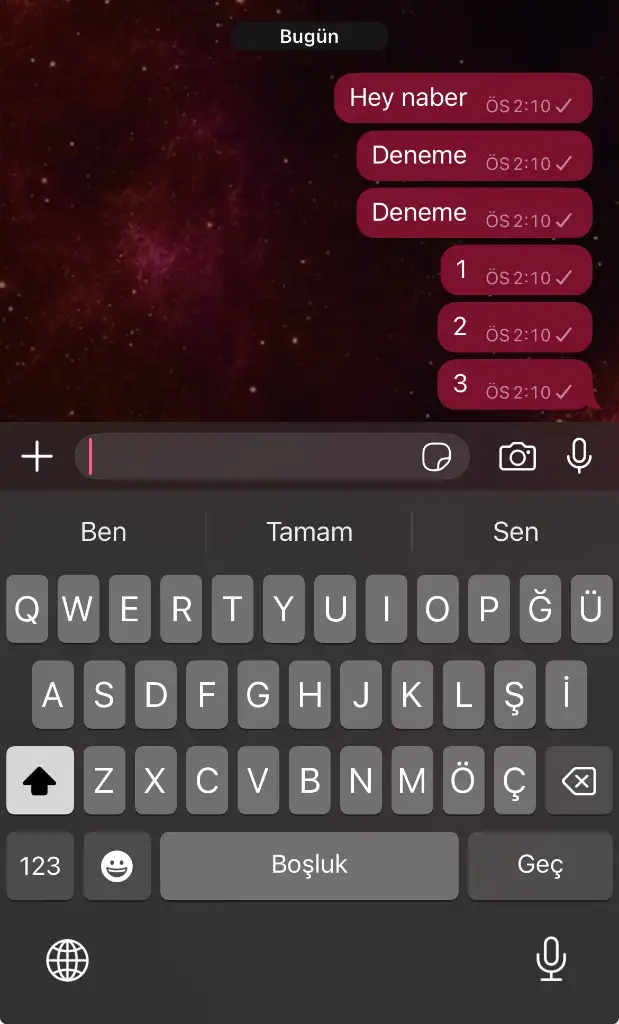Image resolution: width=619 pixels, height=1024 pixels.
Task: Insert the suggested word "Tamam"
Action: (x=309, y=532)
